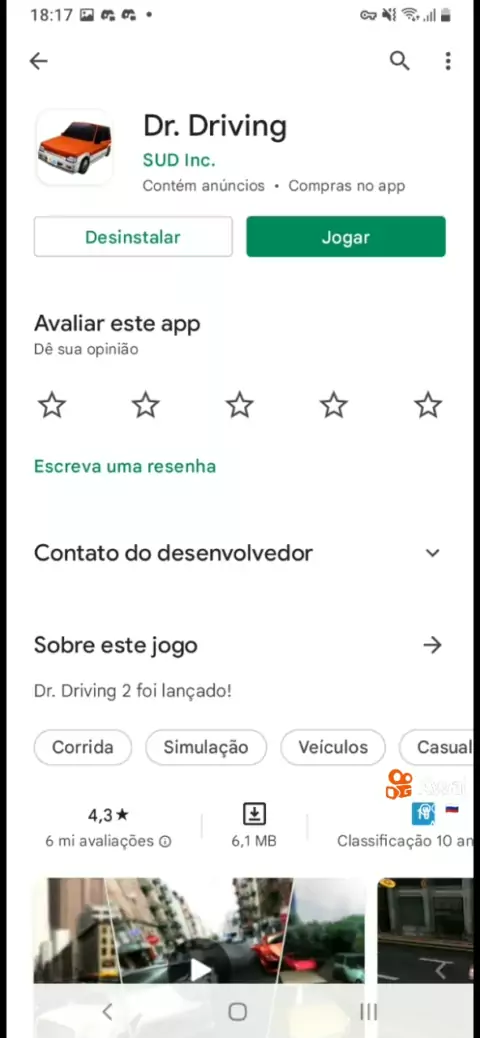Tap the system home button
480x1038 pixels.
[x=238, y=1011]
